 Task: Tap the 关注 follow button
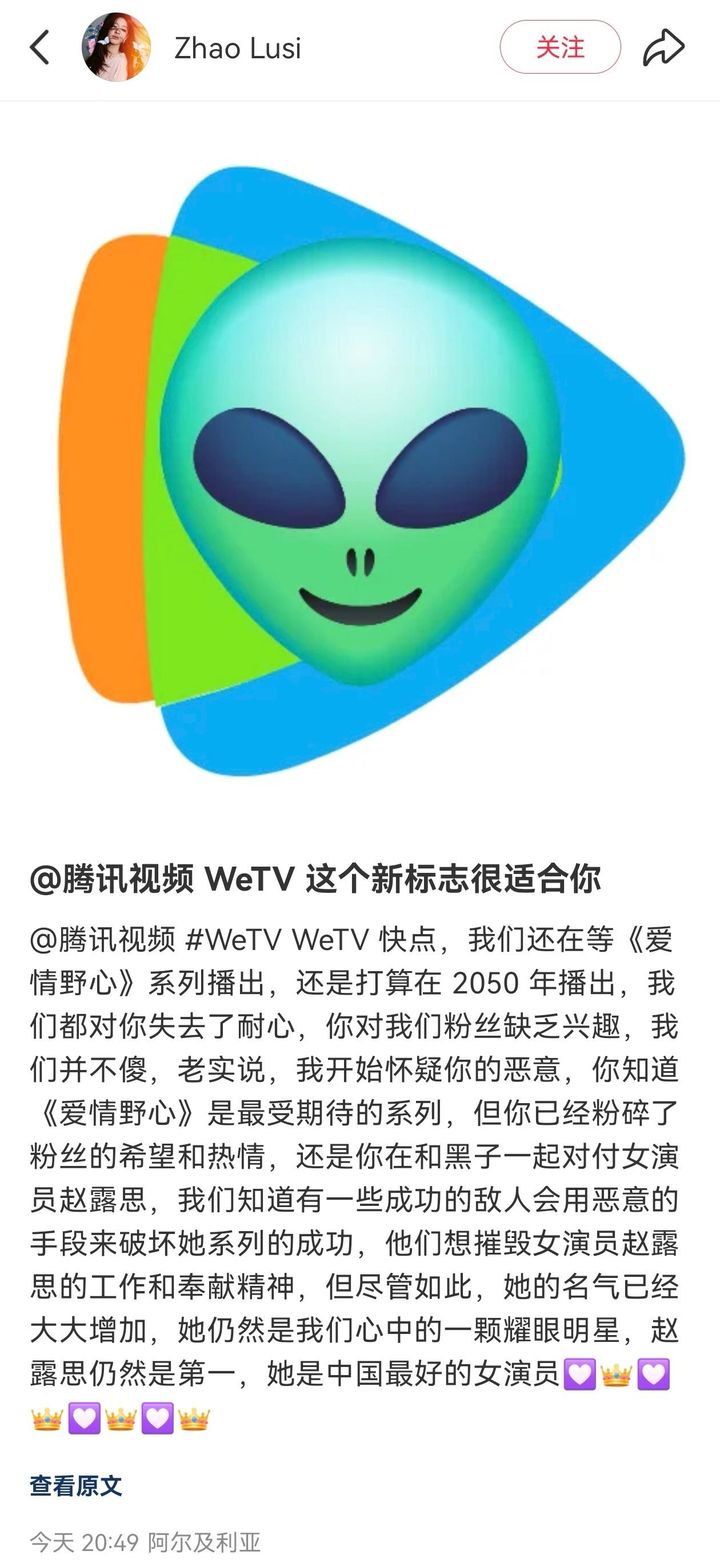pos(560,47)
